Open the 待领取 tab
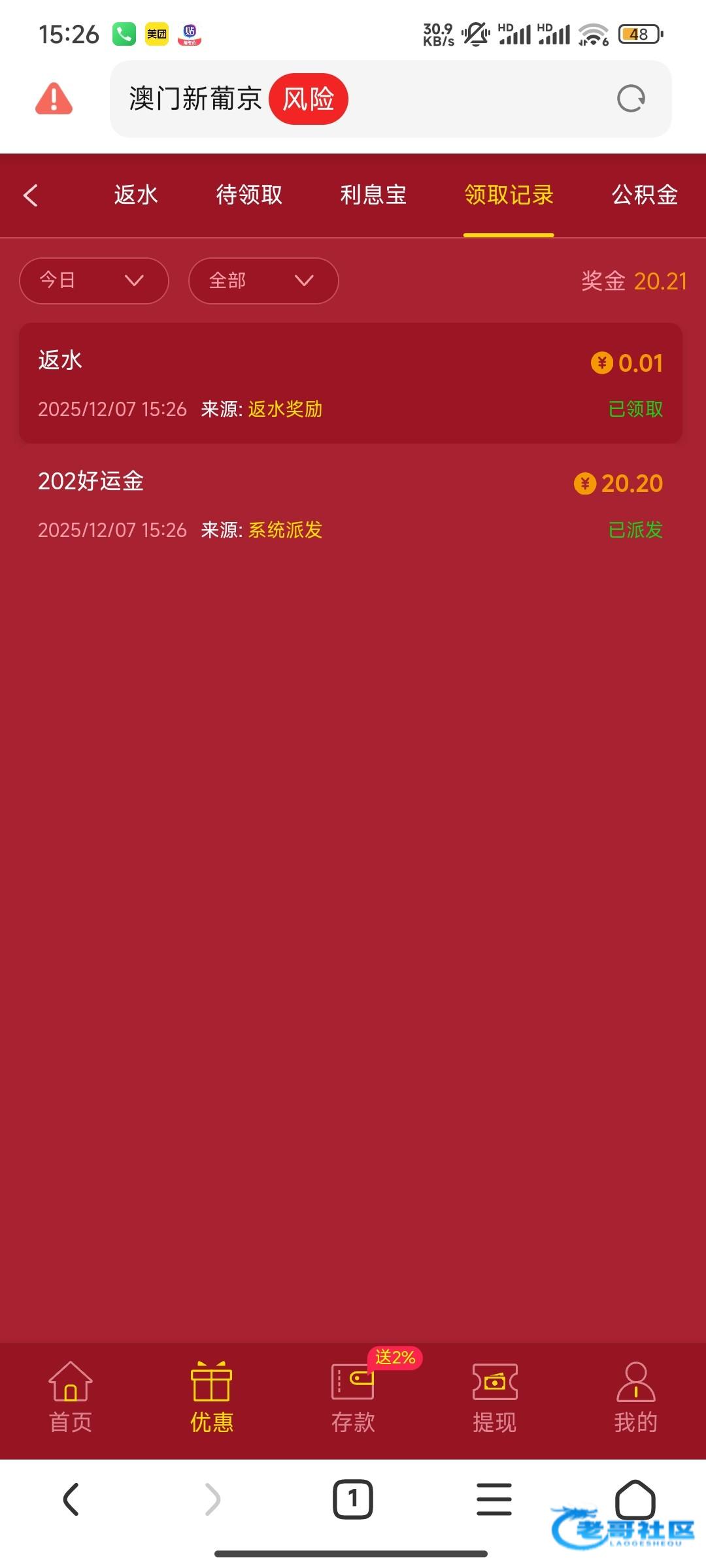 (x=249, y=195)
